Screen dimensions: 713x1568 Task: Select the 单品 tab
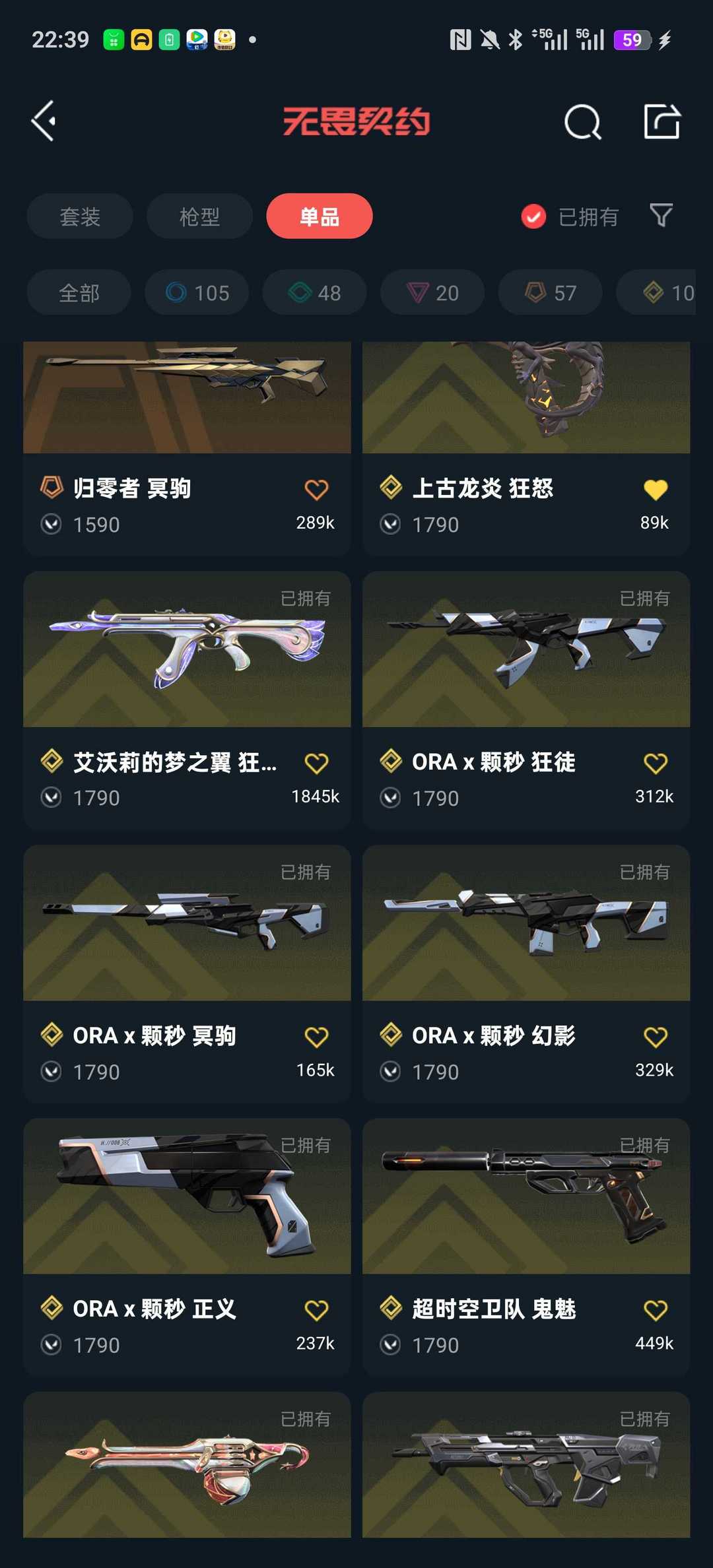coord(320,216)
